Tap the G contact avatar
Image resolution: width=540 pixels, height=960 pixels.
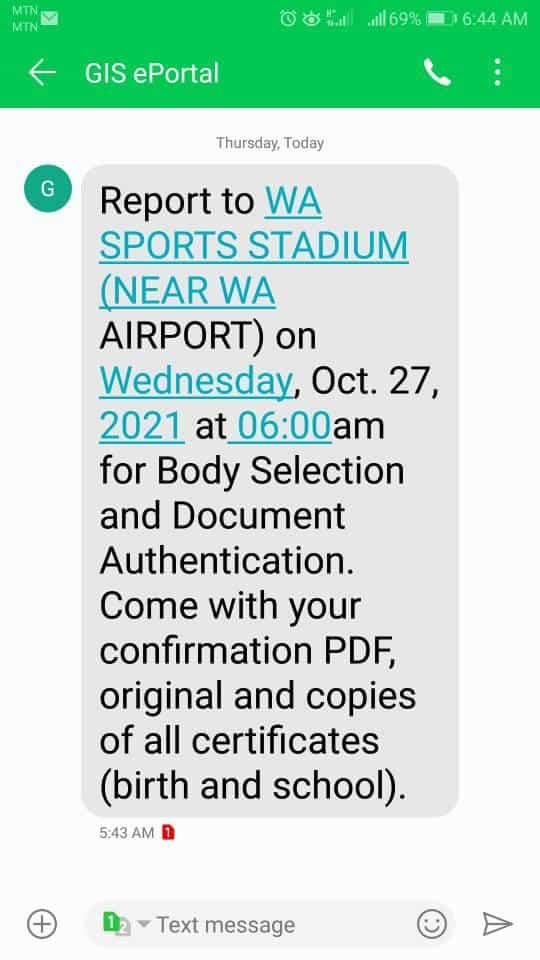(48, 189)
